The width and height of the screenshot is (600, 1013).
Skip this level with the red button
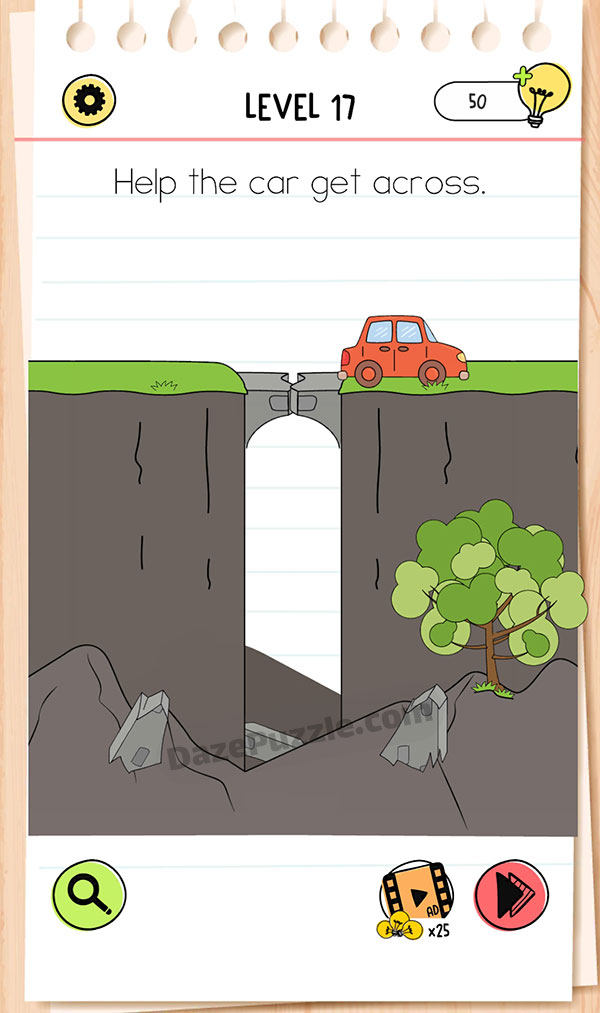click(x=510, y=894)
